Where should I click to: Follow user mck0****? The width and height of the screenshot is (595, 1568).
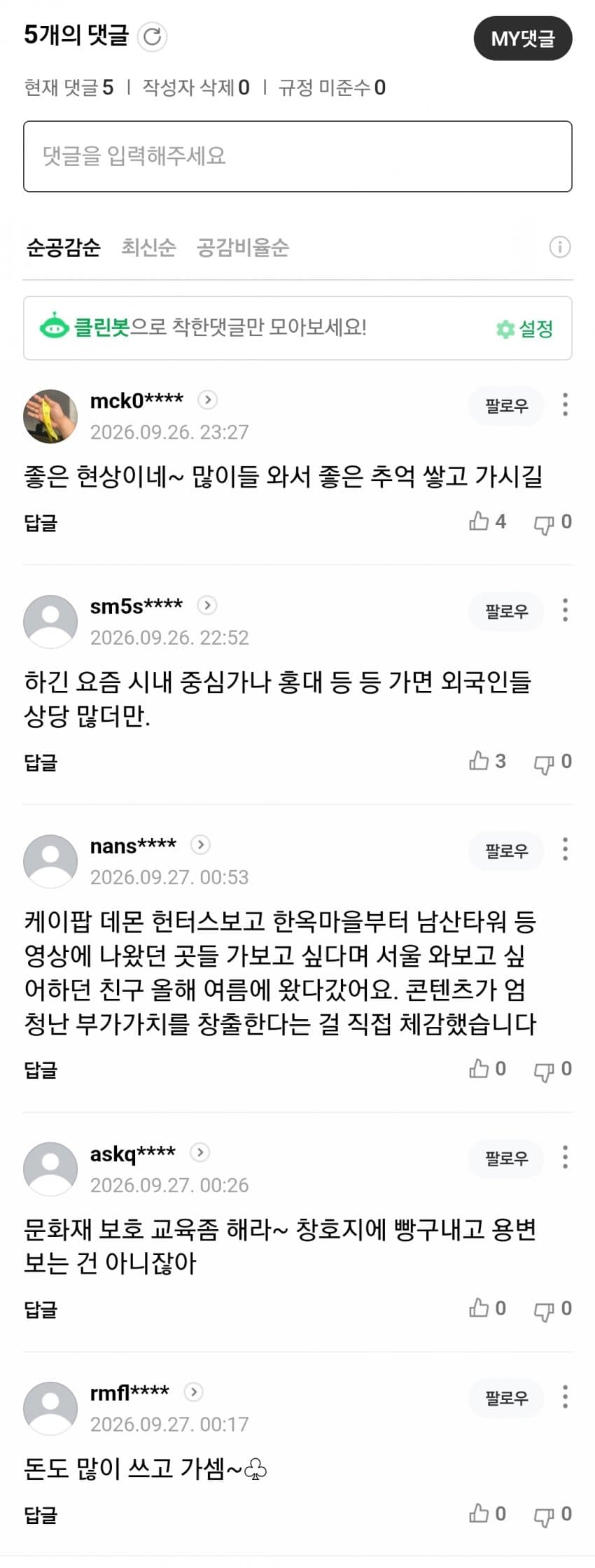(x=506, y=405)
